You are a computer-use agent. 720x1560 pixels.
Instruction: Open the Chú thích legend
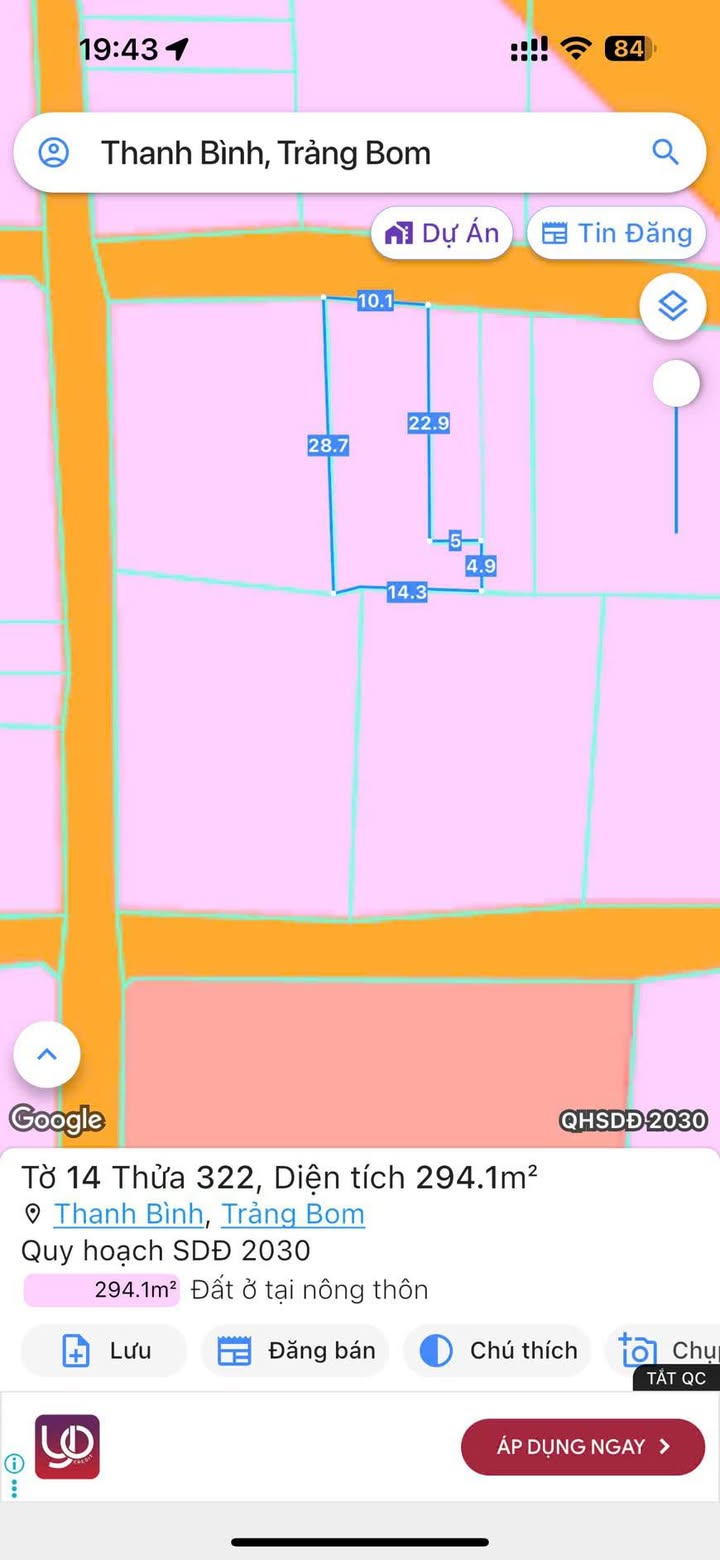(x=497, y=1351)
